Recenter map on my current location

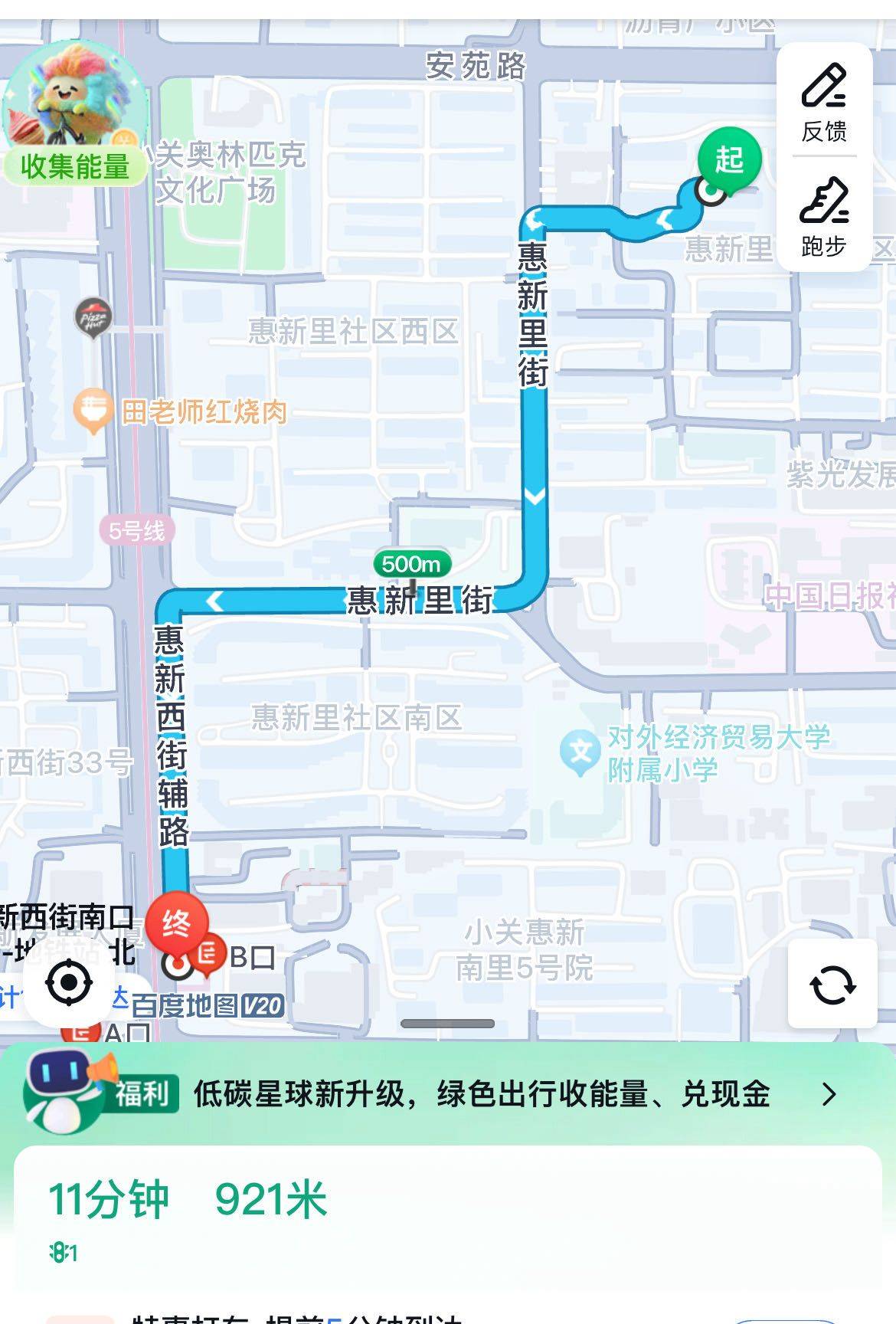click(70, 982)
